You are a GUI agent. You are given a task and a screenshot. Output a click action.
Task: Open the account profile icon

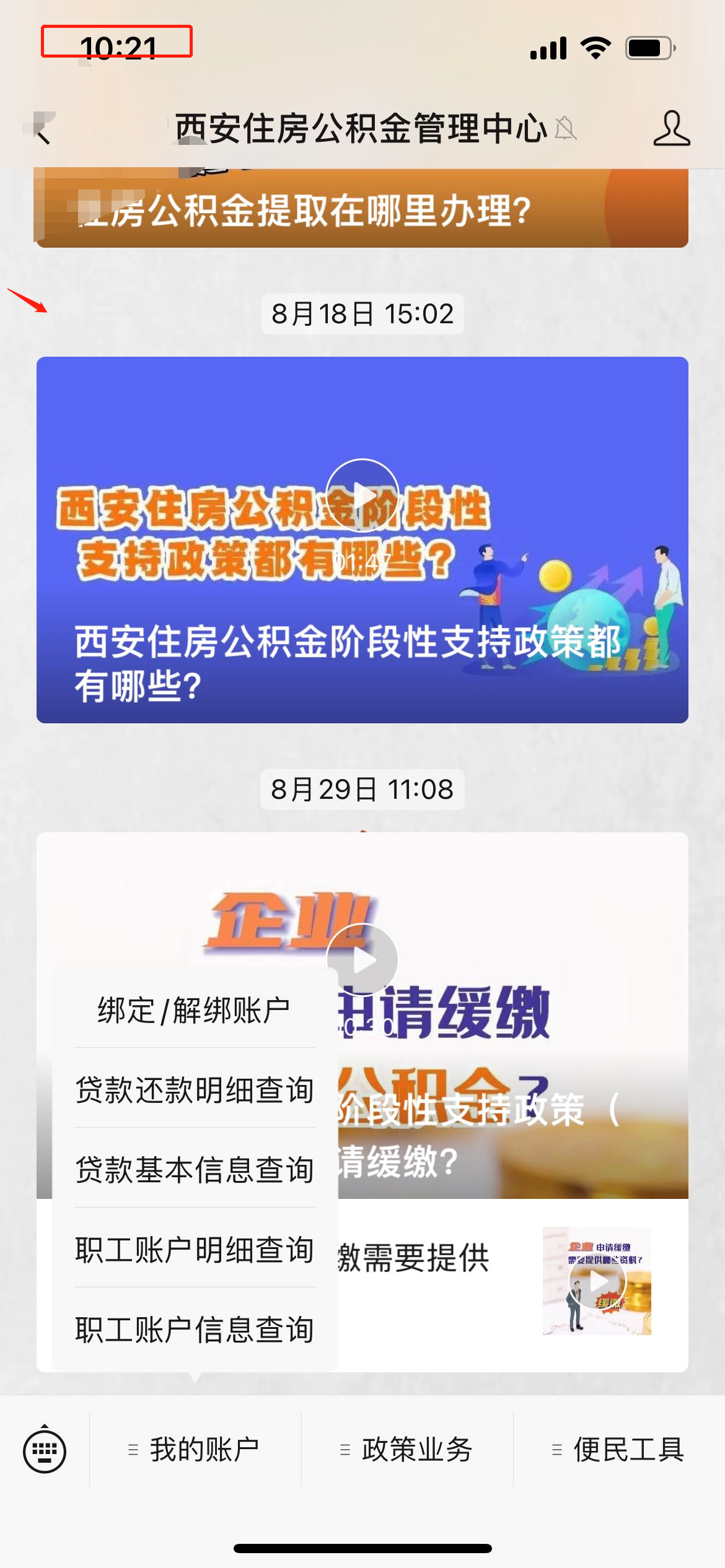671,129
